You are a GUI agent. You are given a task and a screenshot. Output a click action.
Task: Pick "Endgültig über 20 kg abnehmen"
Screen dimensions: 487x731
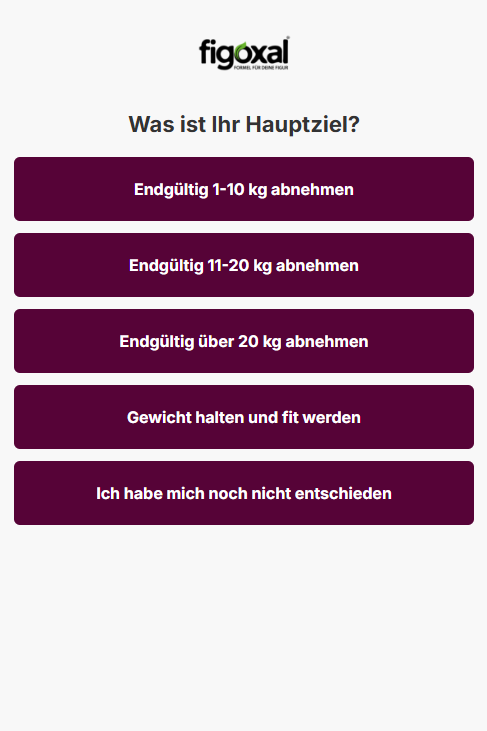point(244,341)
